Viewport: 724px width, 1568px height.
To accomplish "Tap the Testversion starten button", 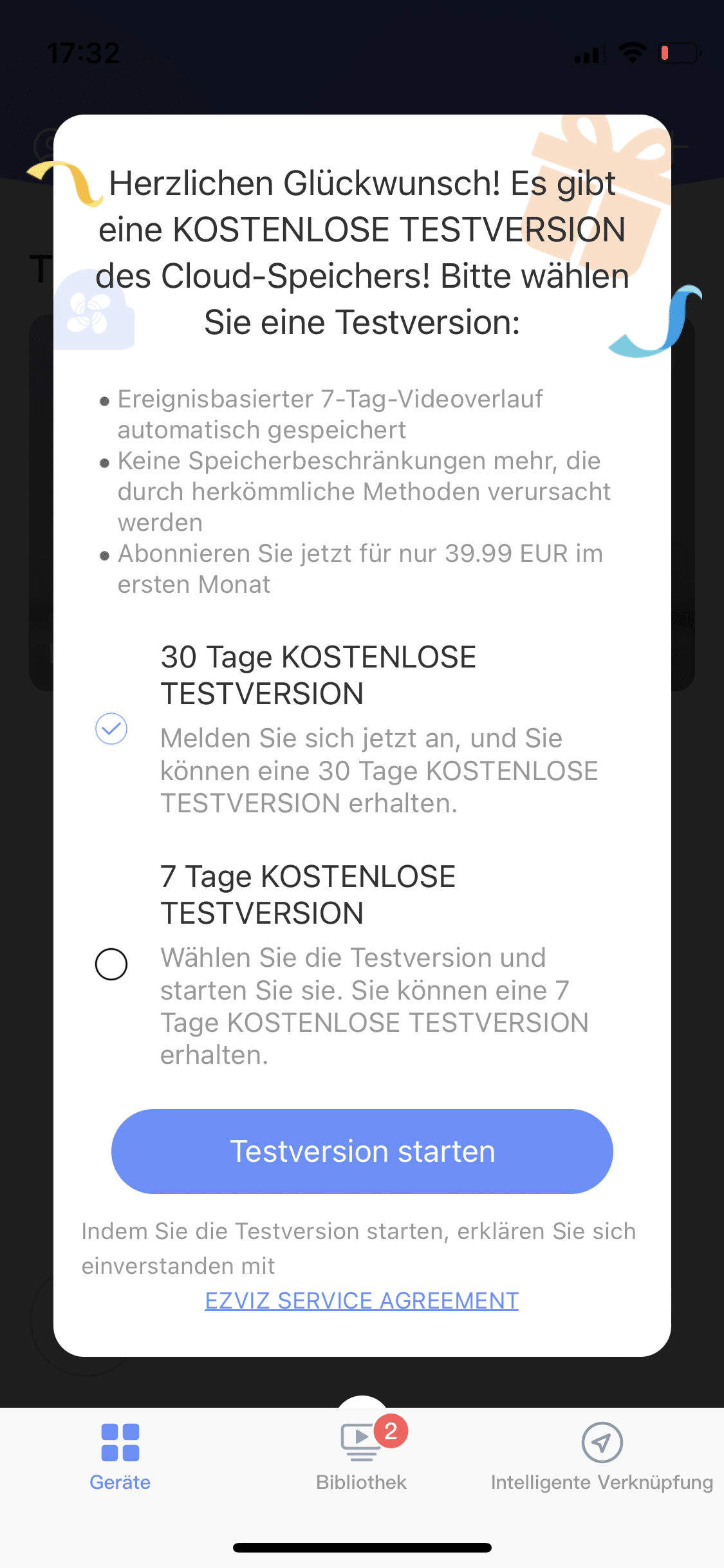I will click(x=362, y=1152).
